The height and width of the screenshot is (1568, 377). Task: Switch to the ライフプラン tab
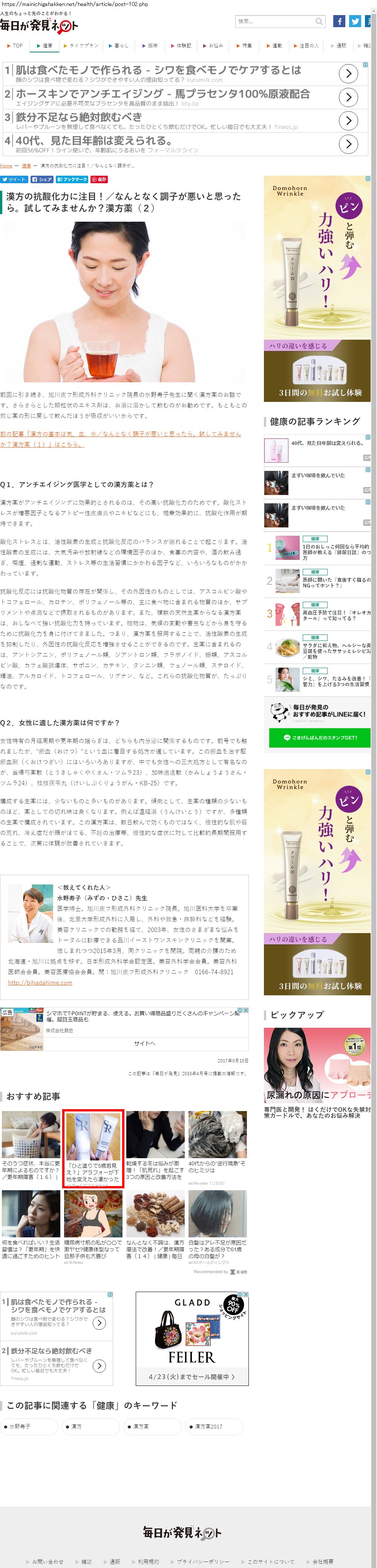tap(81, 46)
